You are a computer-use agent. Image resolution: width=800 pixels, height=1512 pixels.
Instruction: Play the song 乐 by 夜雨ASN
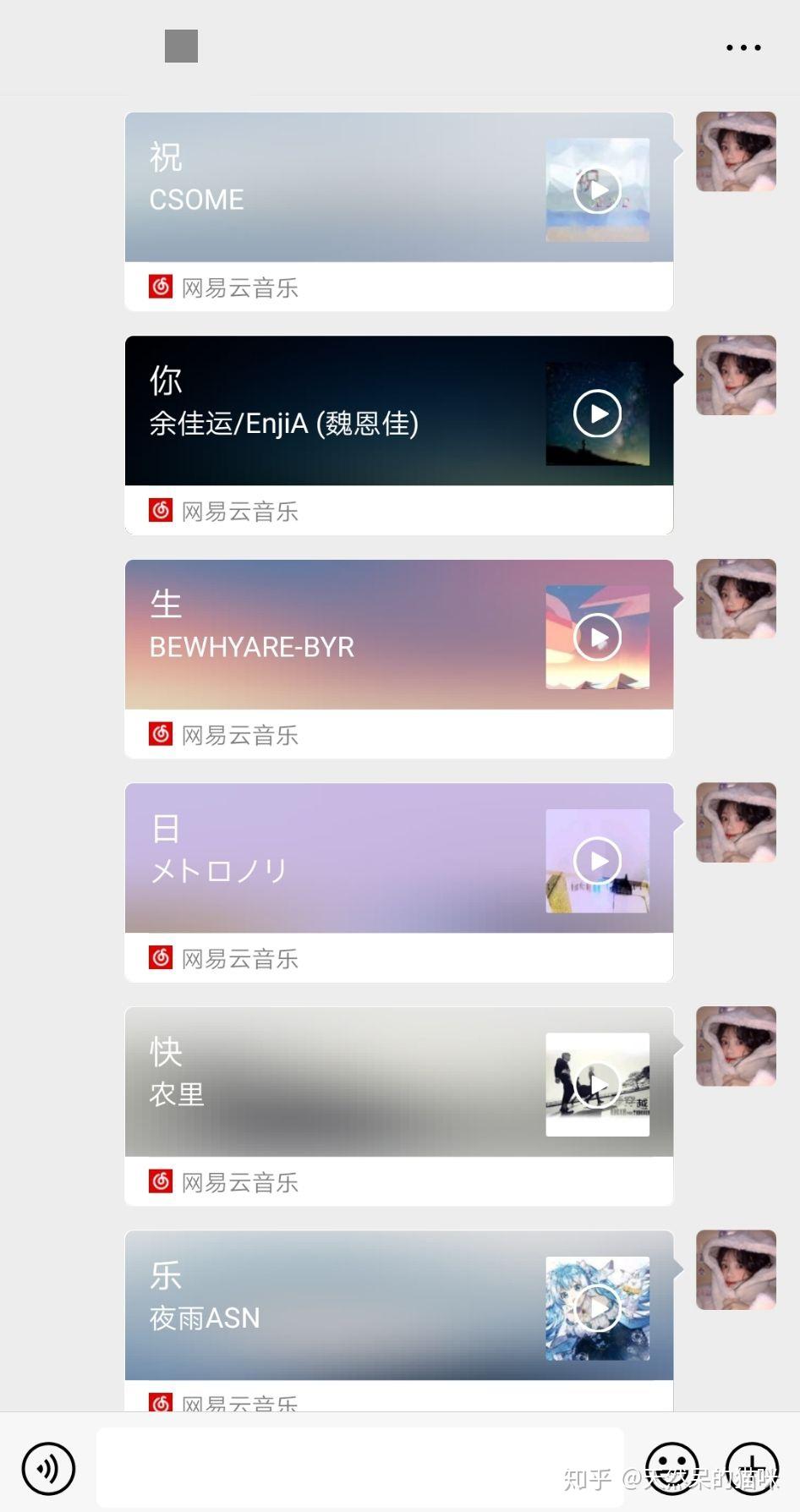click(597, 1308)
